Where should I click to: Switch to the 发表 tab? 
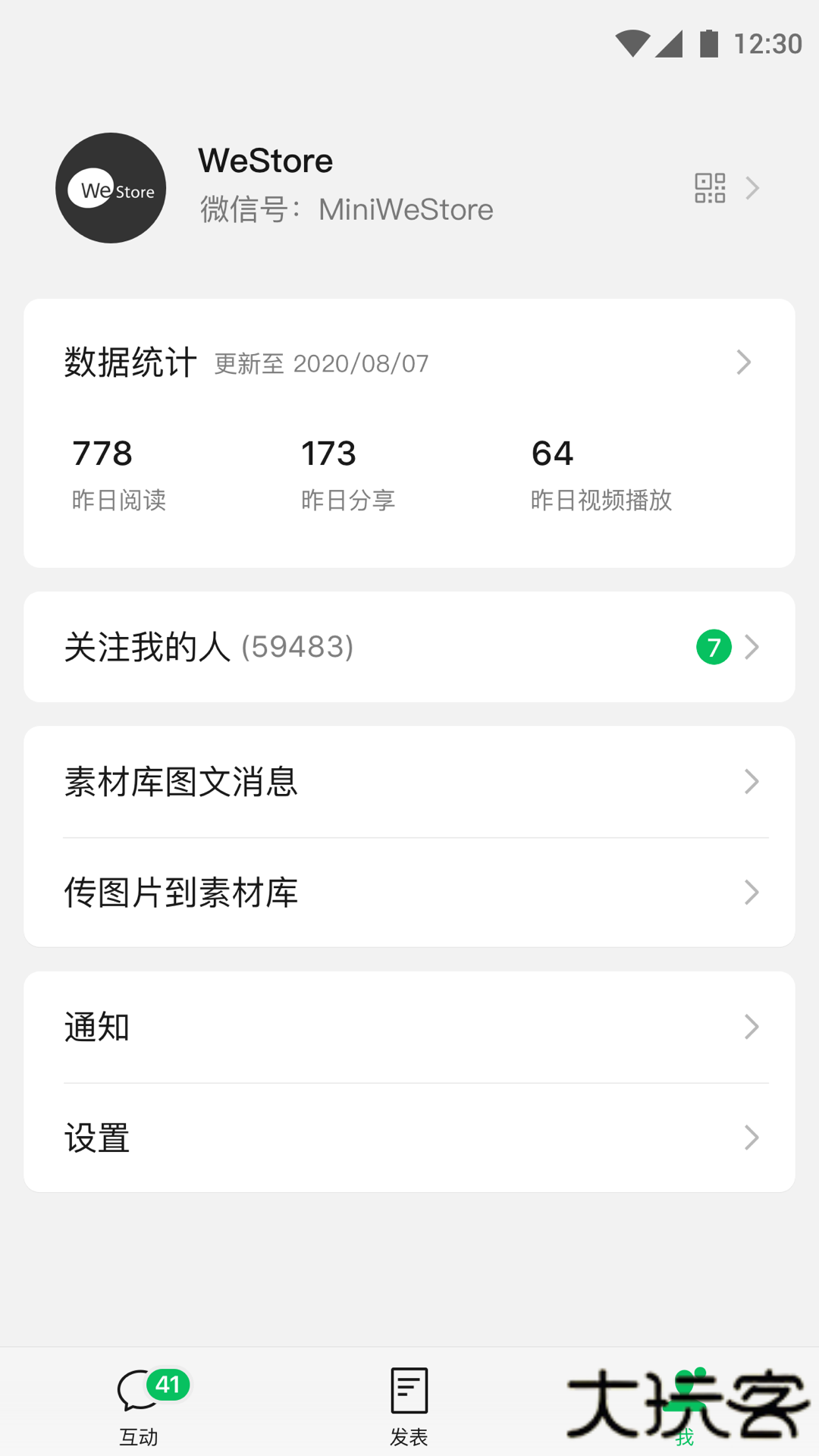click(x=408, y=1410)
